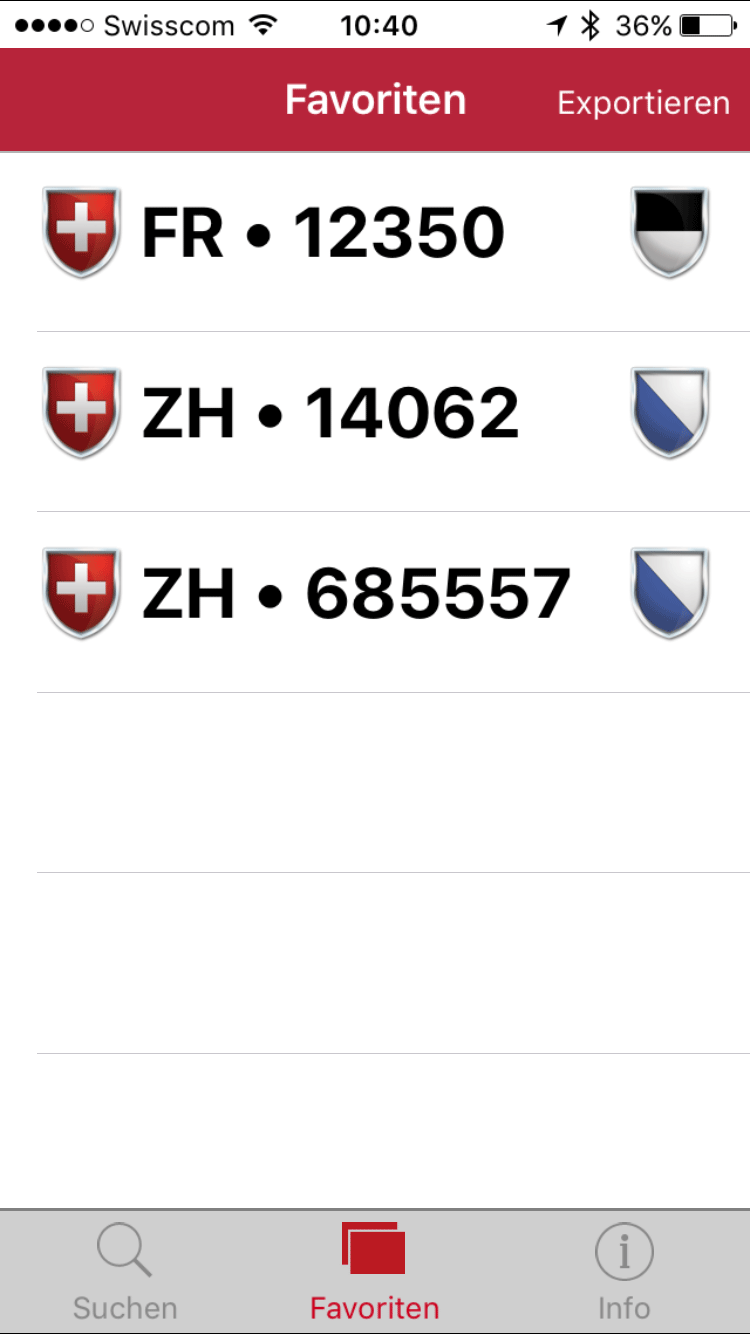Tap Exportieren to export favorites

point(643,101)
